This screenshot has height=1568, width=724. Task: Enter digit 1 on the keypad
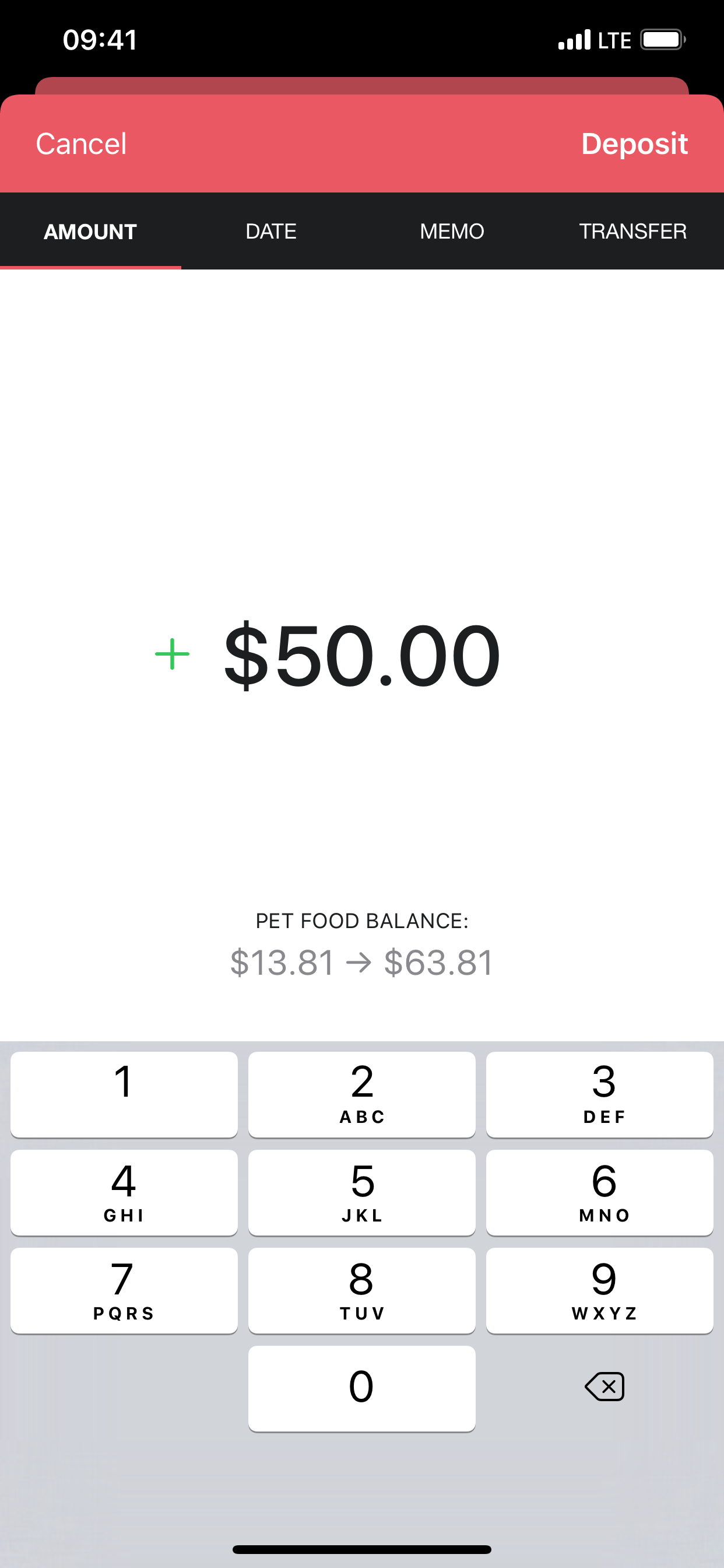tap(124, 1094)
